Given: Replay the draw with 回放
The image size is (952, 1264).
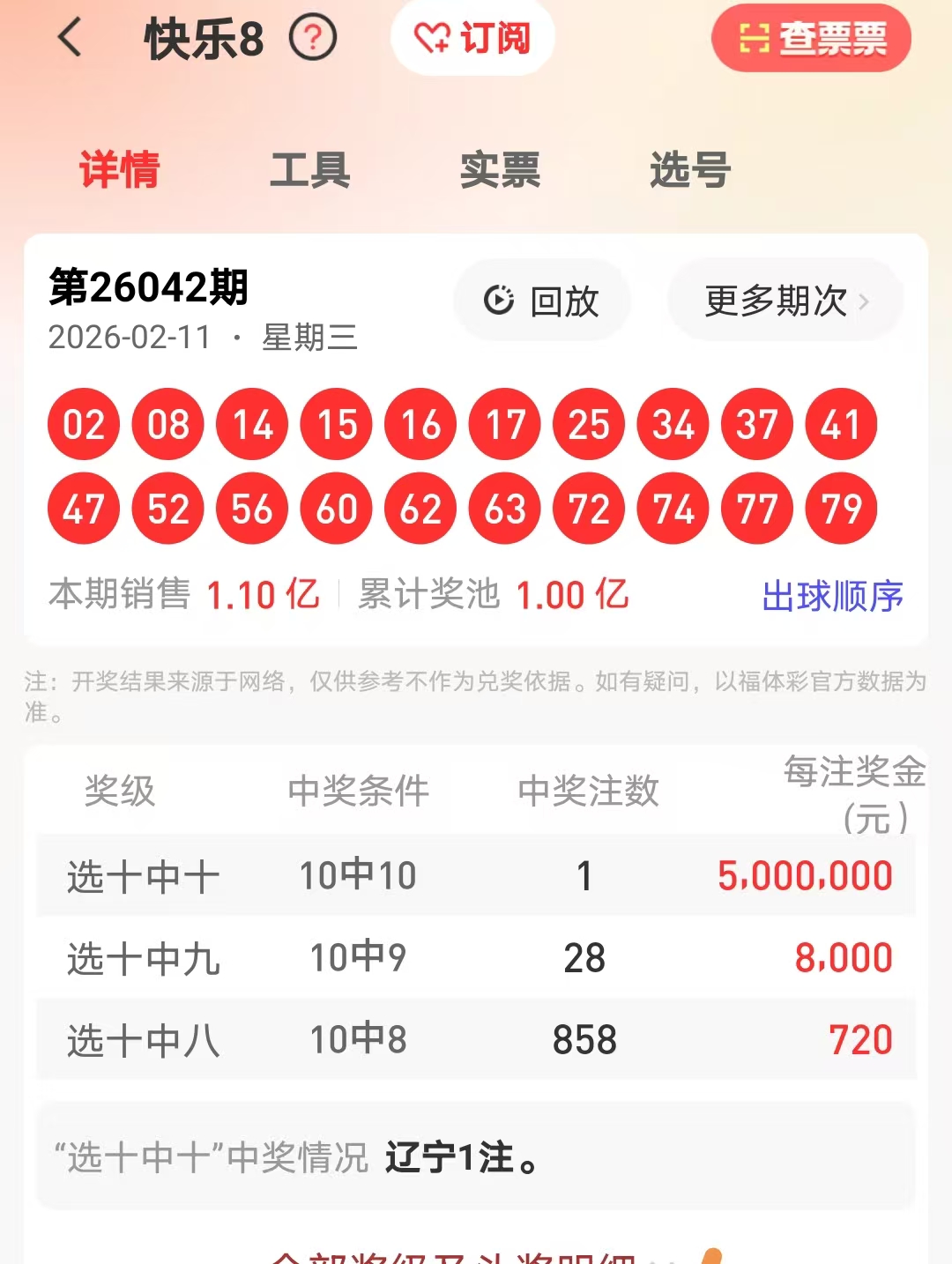Looking at the screenshot, I should (x=541, y=301).
